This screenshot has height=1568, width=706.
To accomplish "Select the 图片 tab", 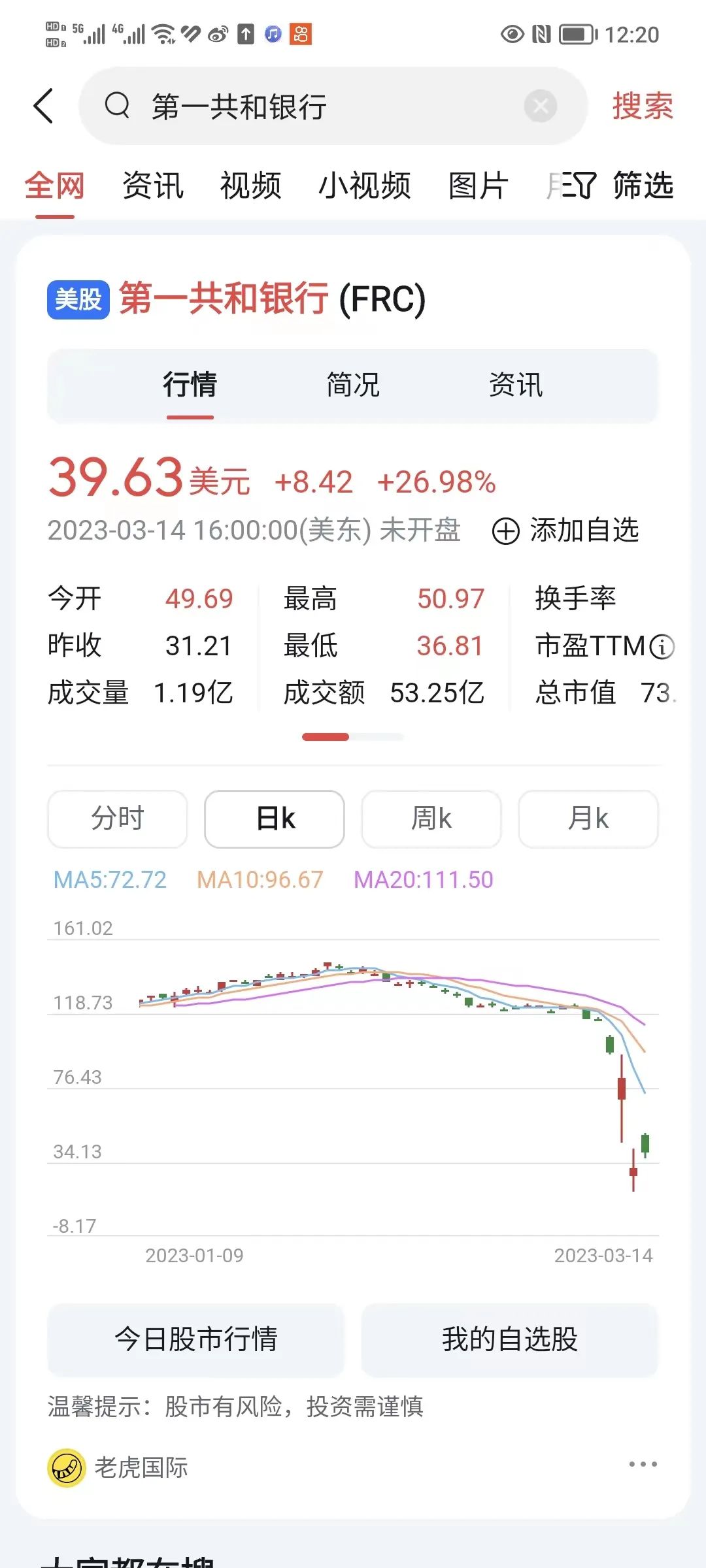I will [x=478, y=186].
